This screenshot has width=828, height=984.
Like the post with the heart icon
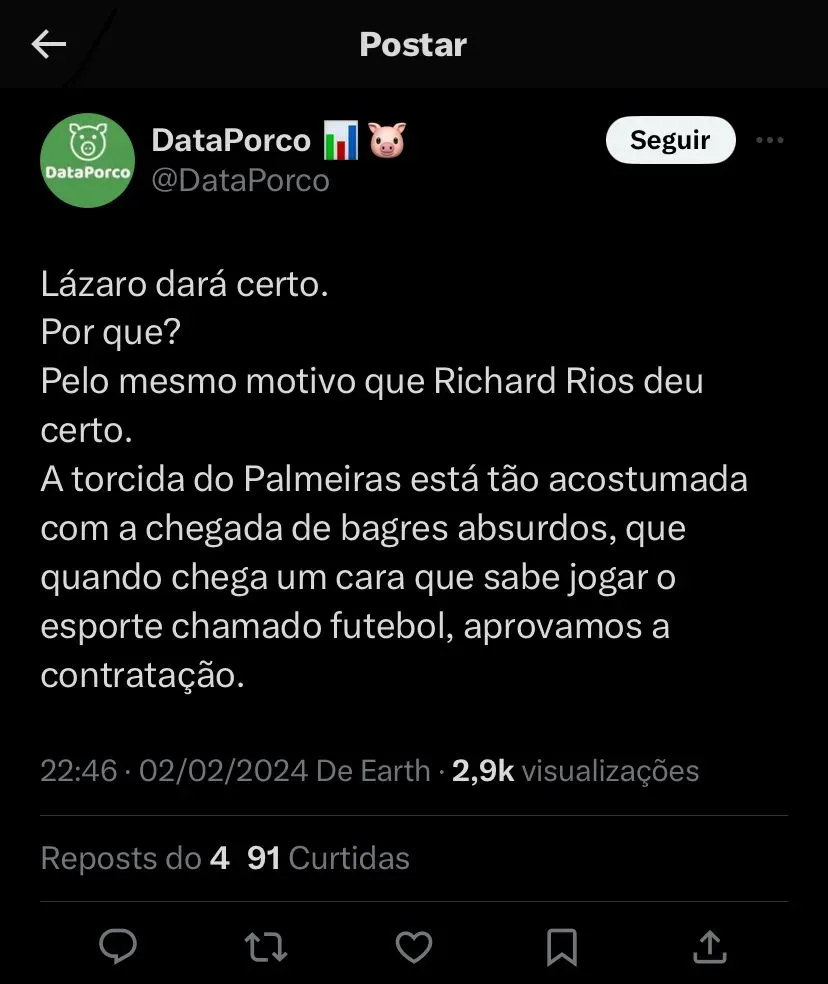[414, 945]
